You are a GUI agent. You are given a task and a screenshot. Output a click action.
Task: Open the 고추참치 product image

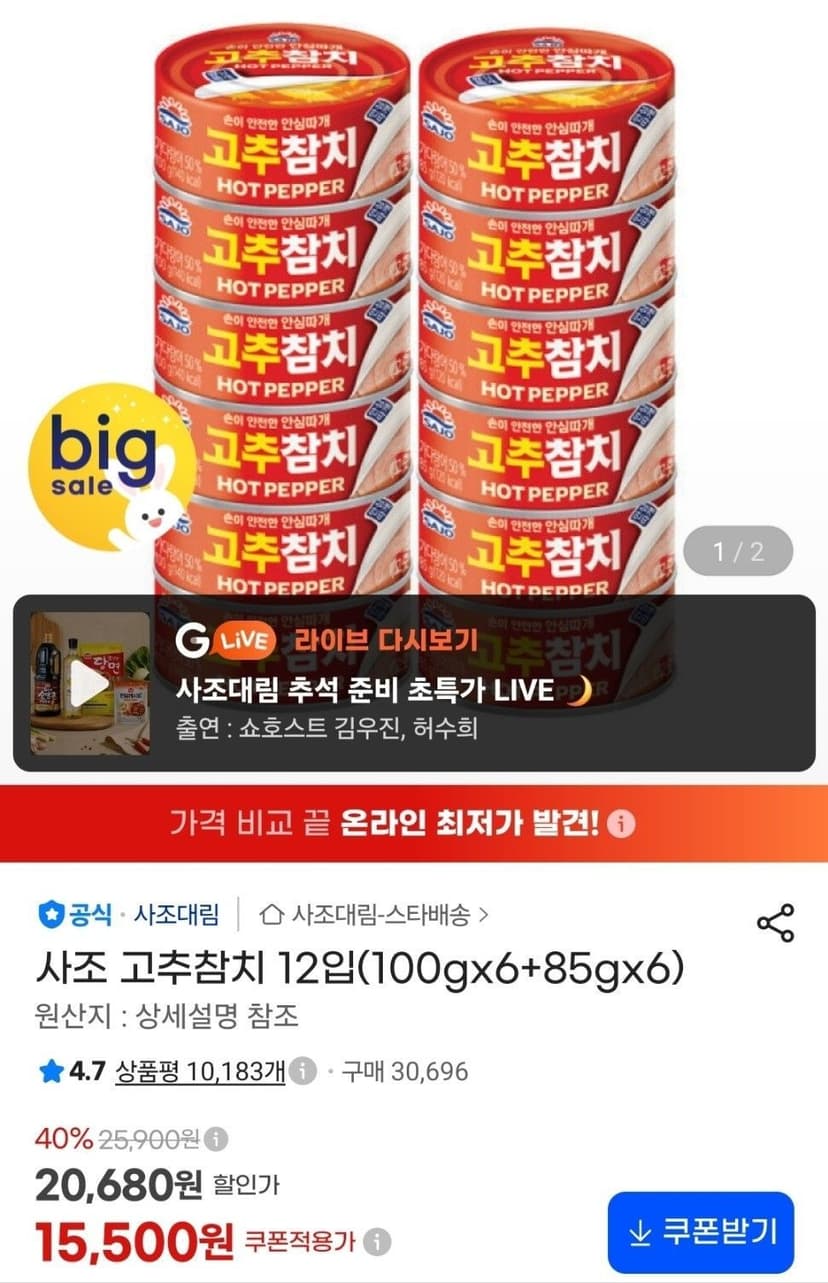click(414, 300)
